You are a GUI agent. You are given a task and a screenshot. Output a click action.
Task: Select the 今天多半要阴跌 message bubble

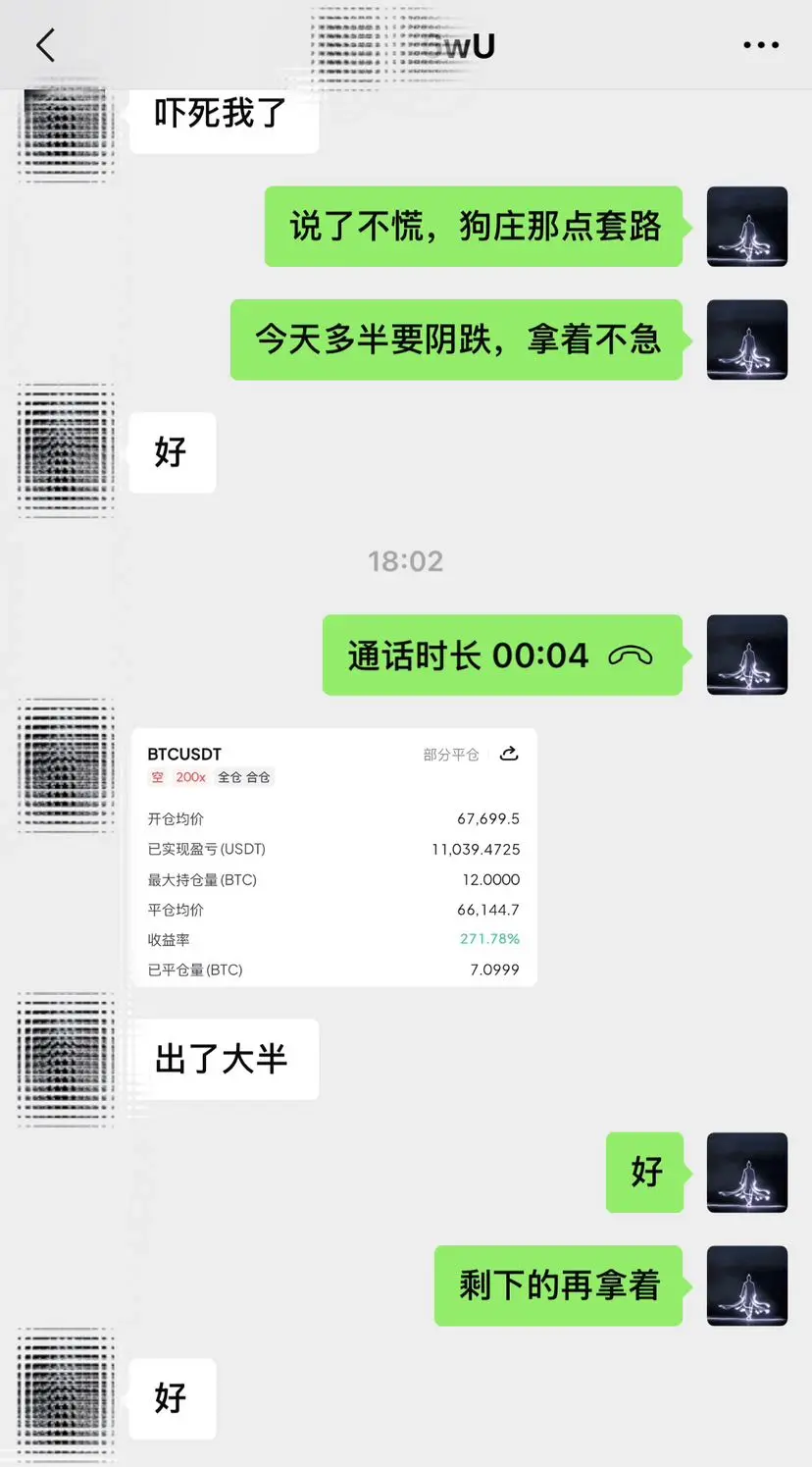coord(455,340)
